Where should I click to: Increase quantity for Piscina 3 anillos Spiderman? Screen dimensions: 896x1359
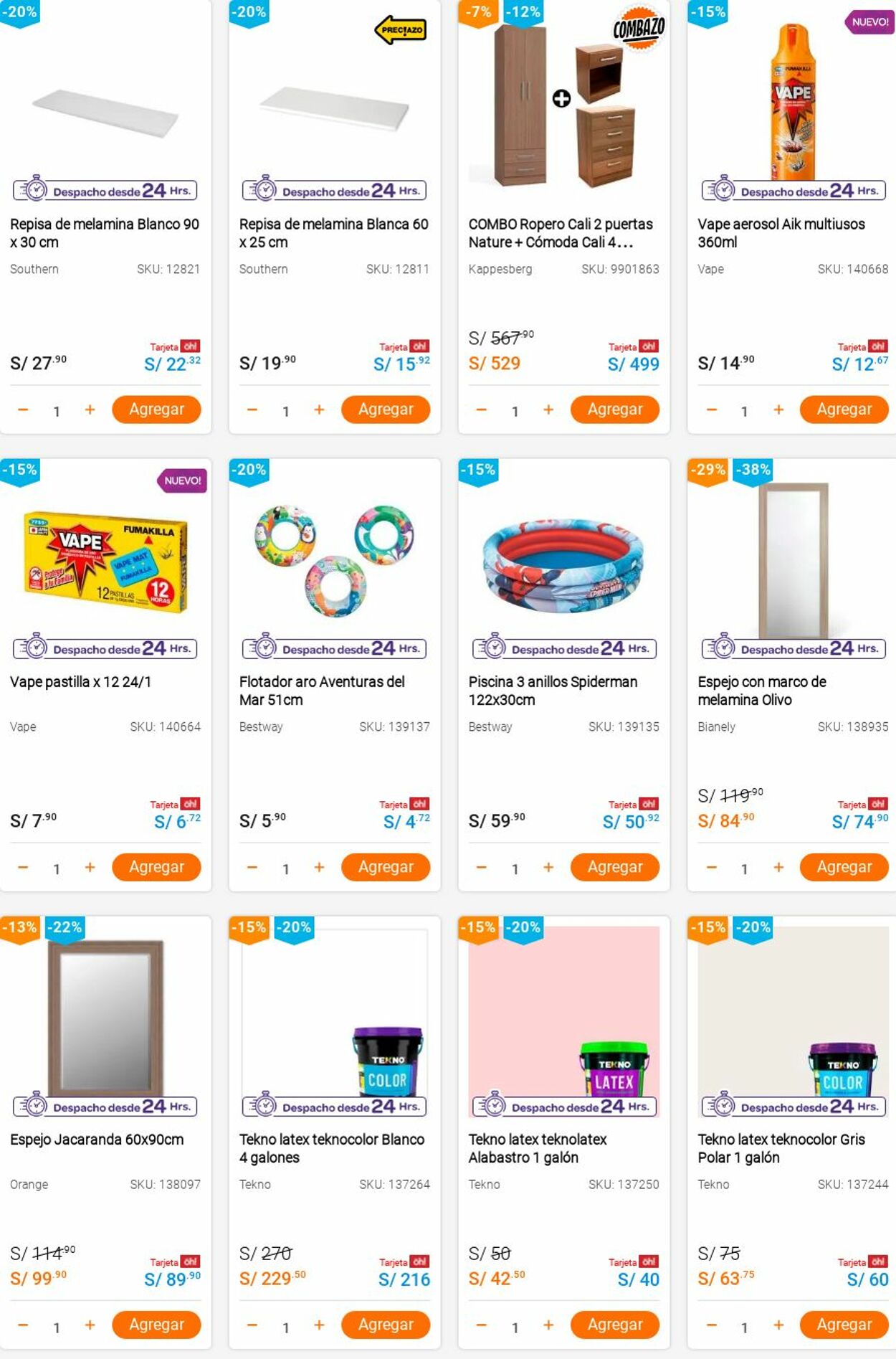pyautogui.click(x=548, y=867)
